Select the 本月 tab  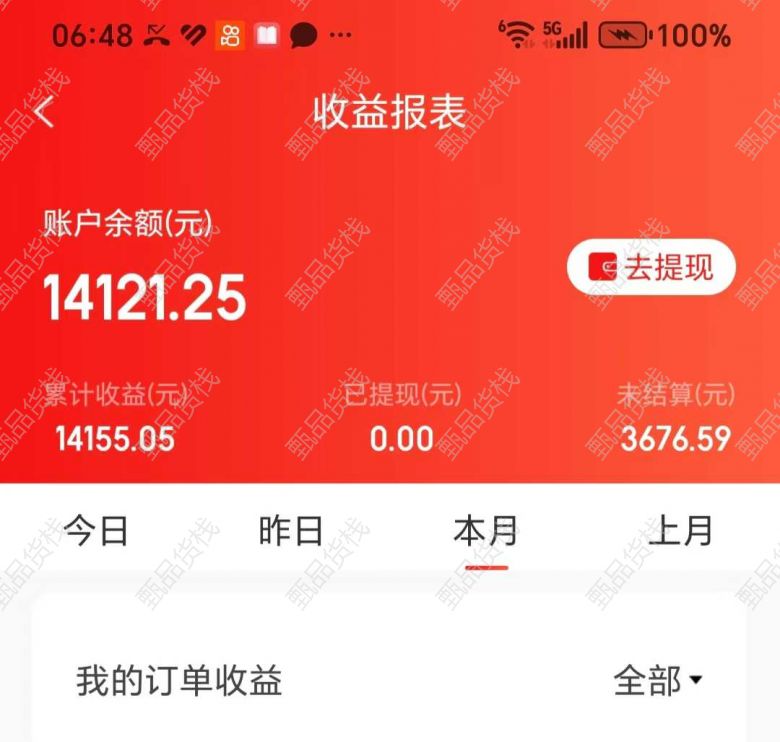pos(486,531)
